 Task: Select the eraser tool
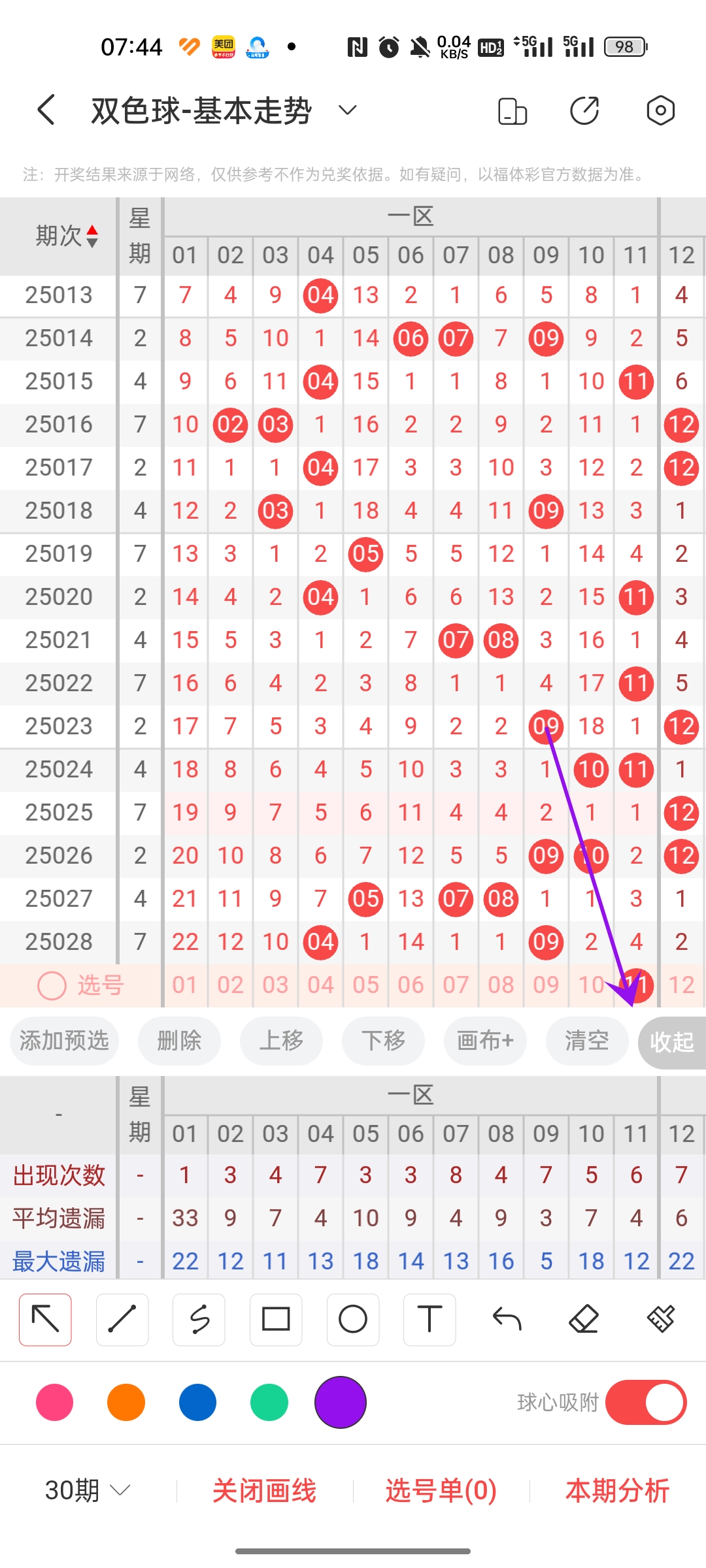[x=584, y=1320]
